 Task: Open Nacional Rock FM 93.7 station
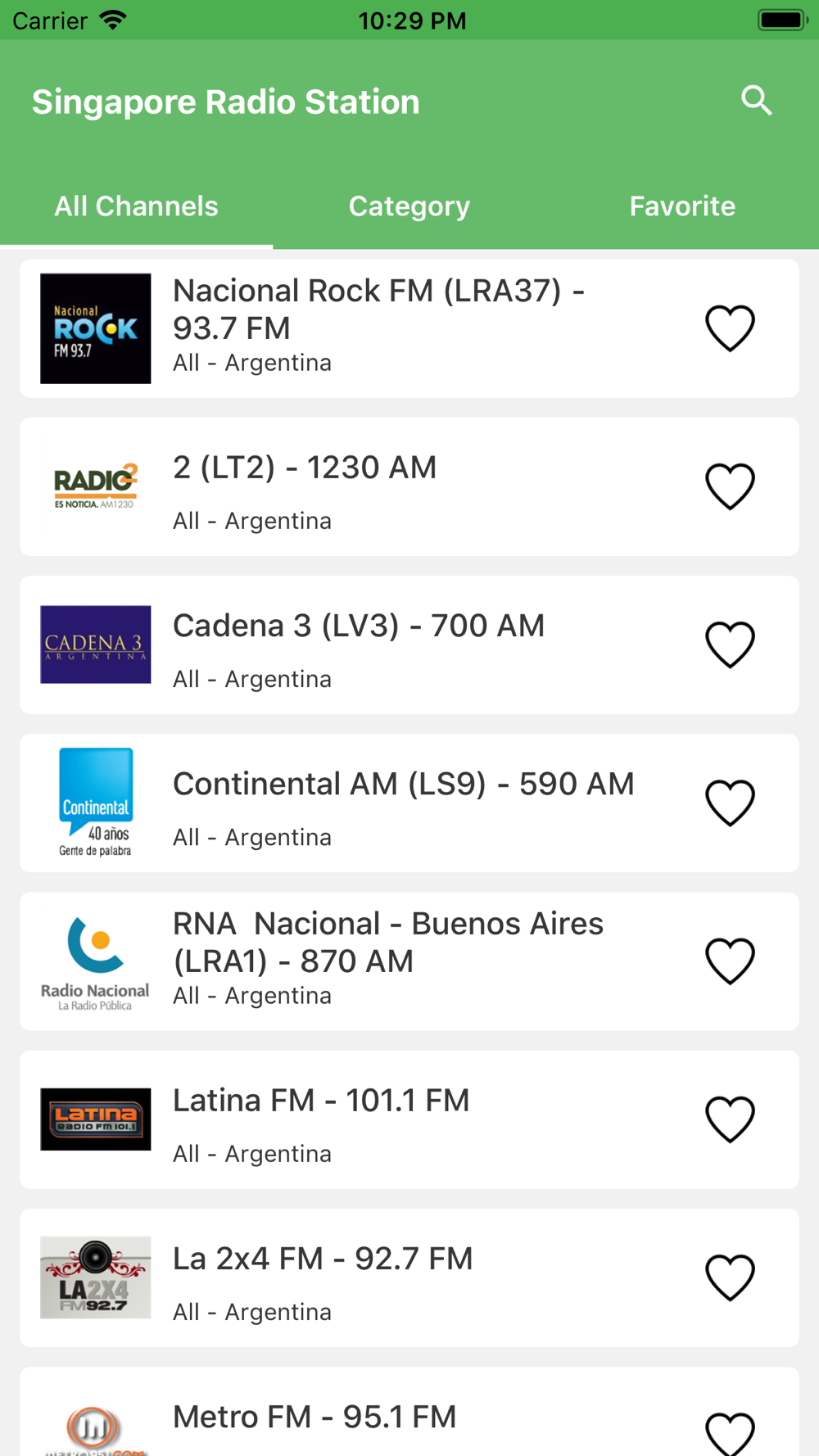(409, 328)
